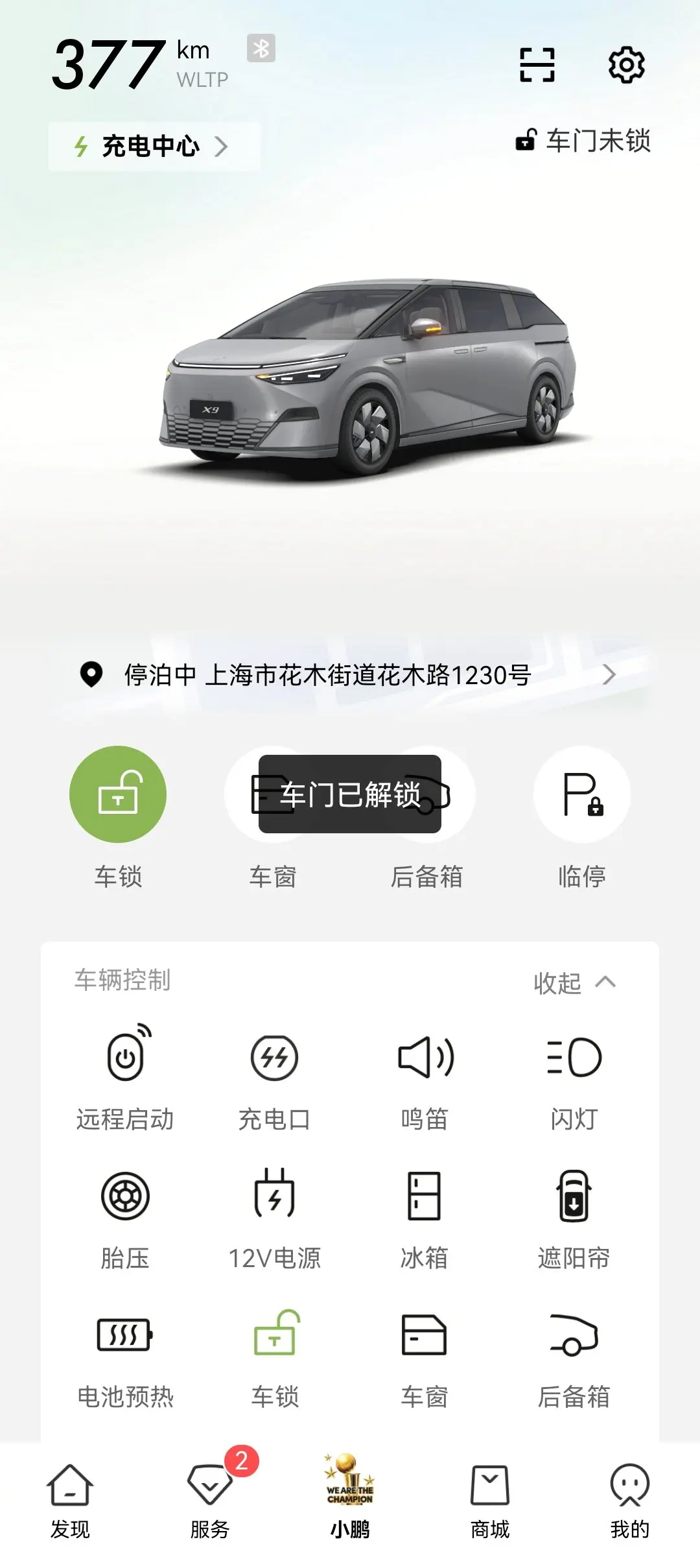Viewport: 700px width, 1568px height.
Task: Open the 充电口 charging port control
Action: click(275, 1076)
